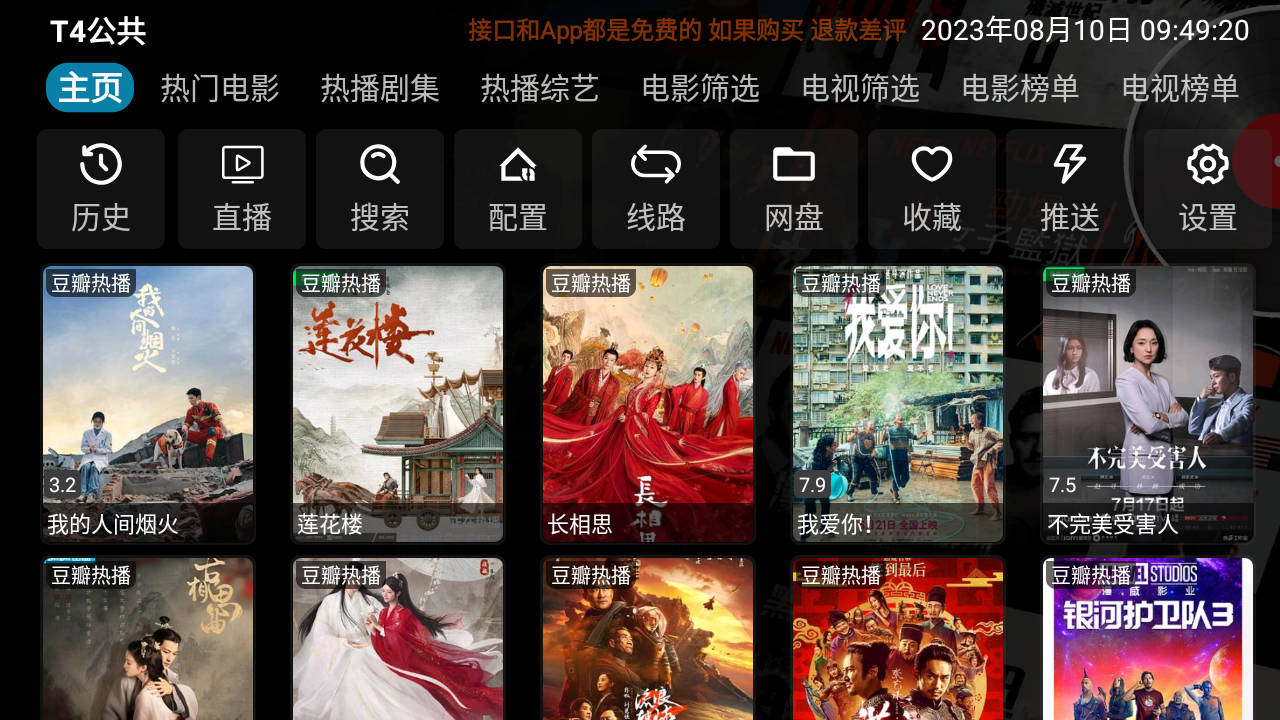Viewport: 1280px width, 720px height.
Task: Select the 电影筛选 tab
Action: tap(700, 89)
